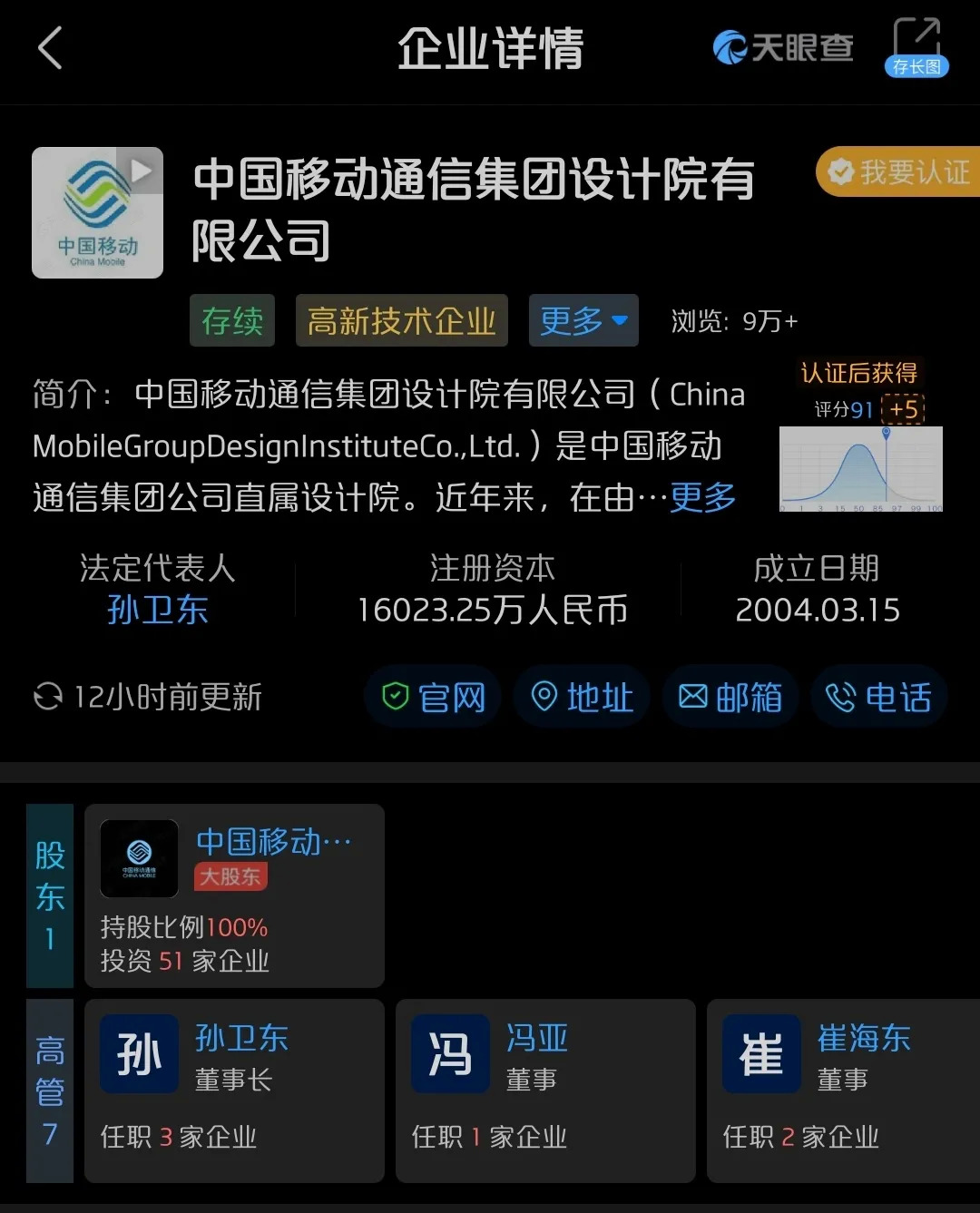Save the page as a long image
980x1213 pixels.
pyautogui.click(x=916, y=47)
